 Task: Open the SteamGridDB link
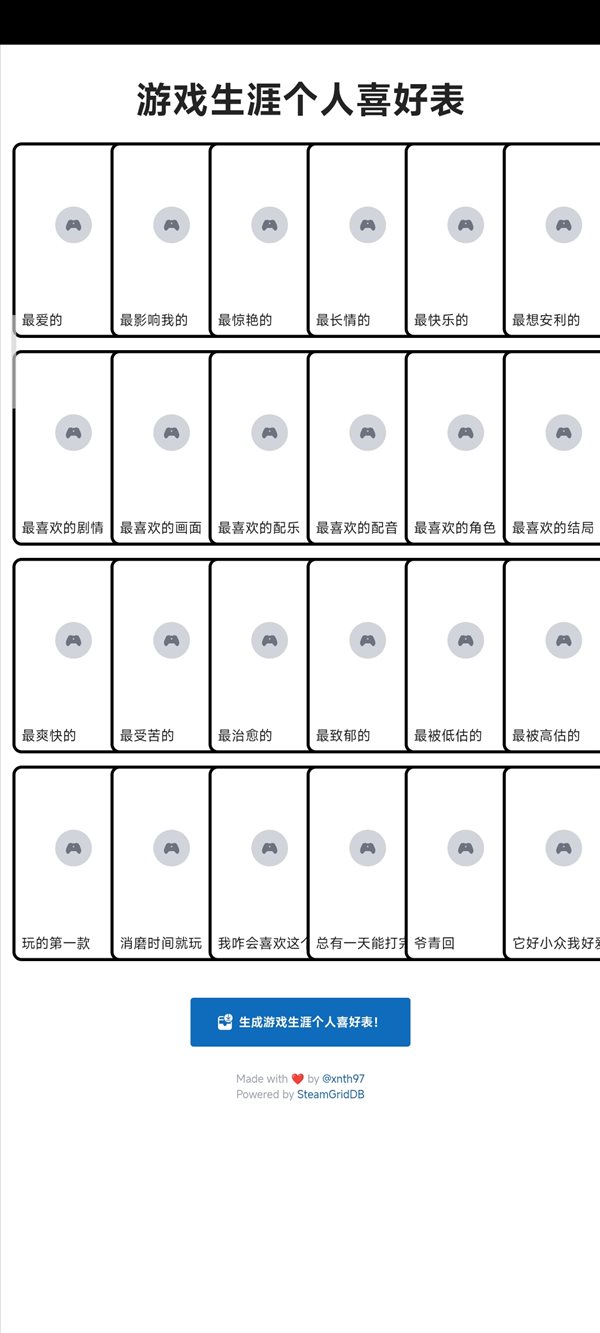(x=330, y=1094)
